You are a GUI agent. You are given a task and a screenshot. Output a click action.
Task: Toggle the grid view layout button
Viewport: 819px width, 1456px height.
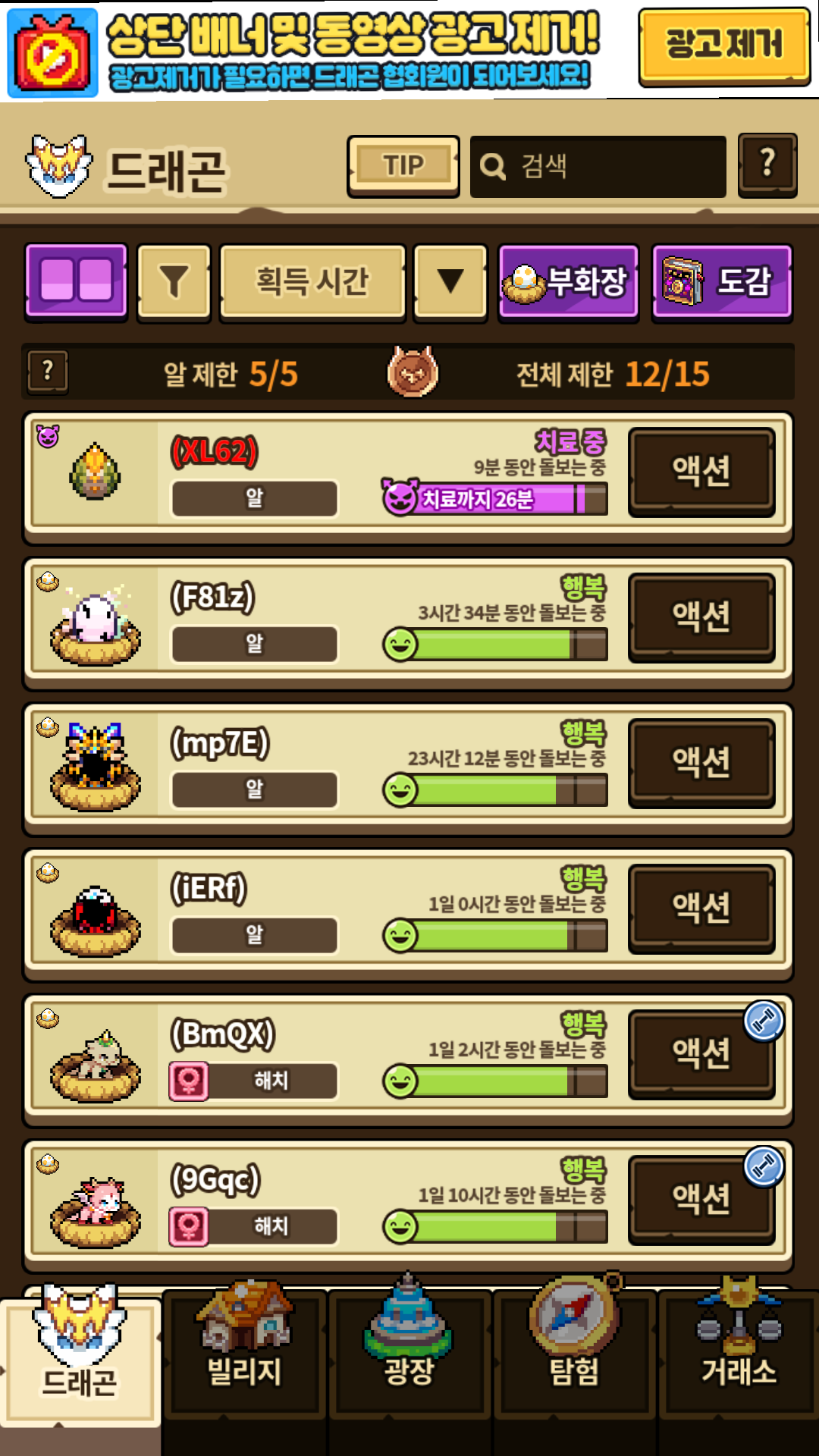click(76, 281)
